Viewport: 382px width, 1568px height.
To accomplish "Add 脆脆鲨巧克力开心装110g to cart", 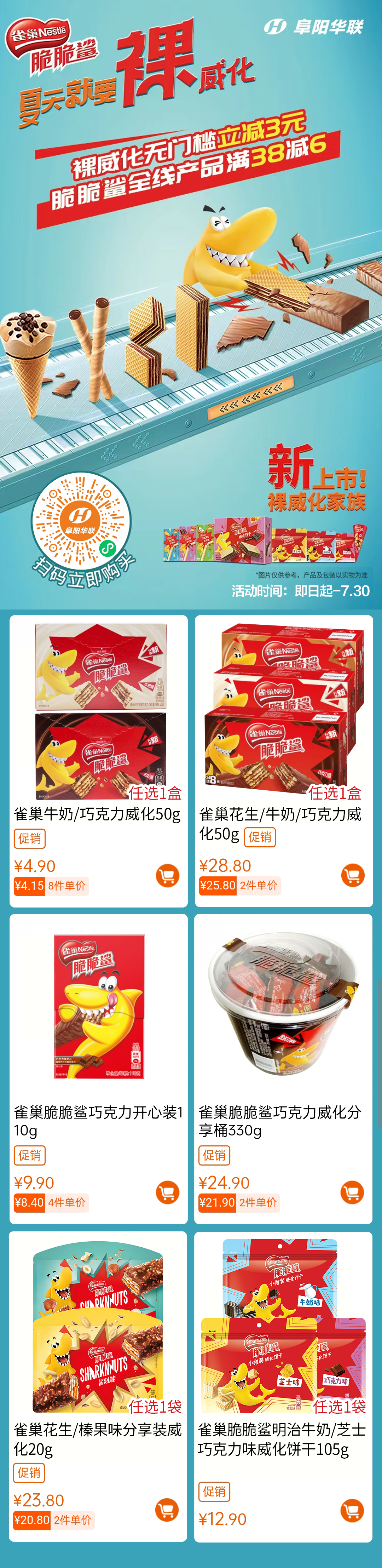I will (167, 1192).
